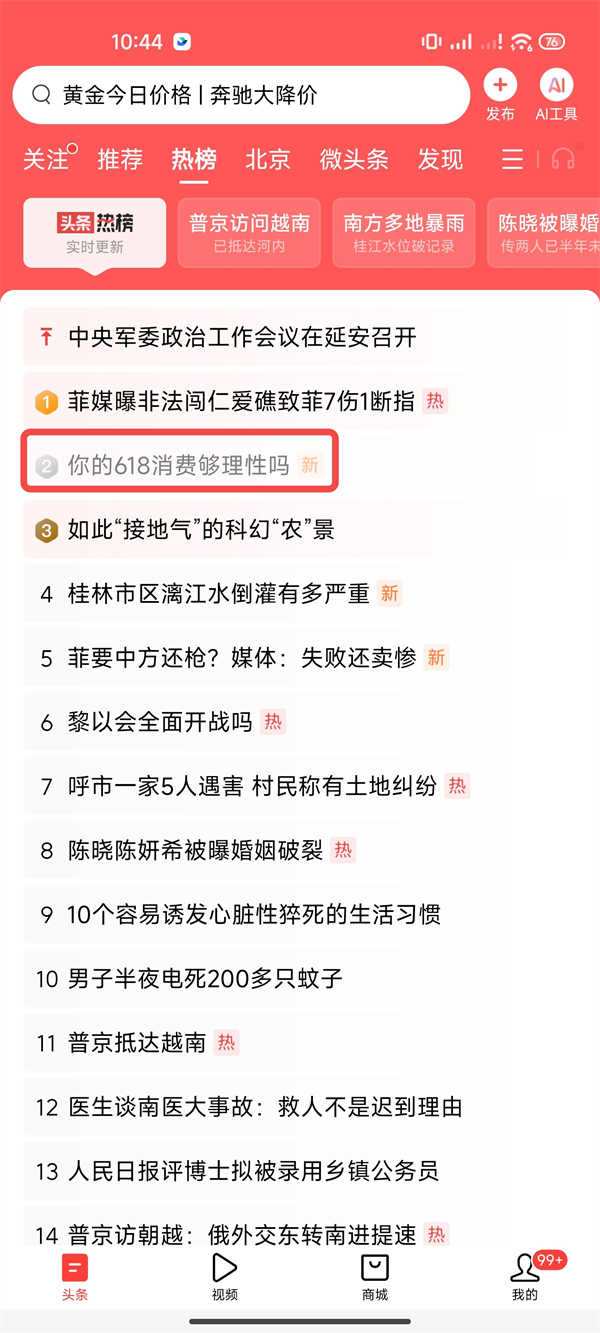Switch to the 推荐 tab

pos(120,159)
